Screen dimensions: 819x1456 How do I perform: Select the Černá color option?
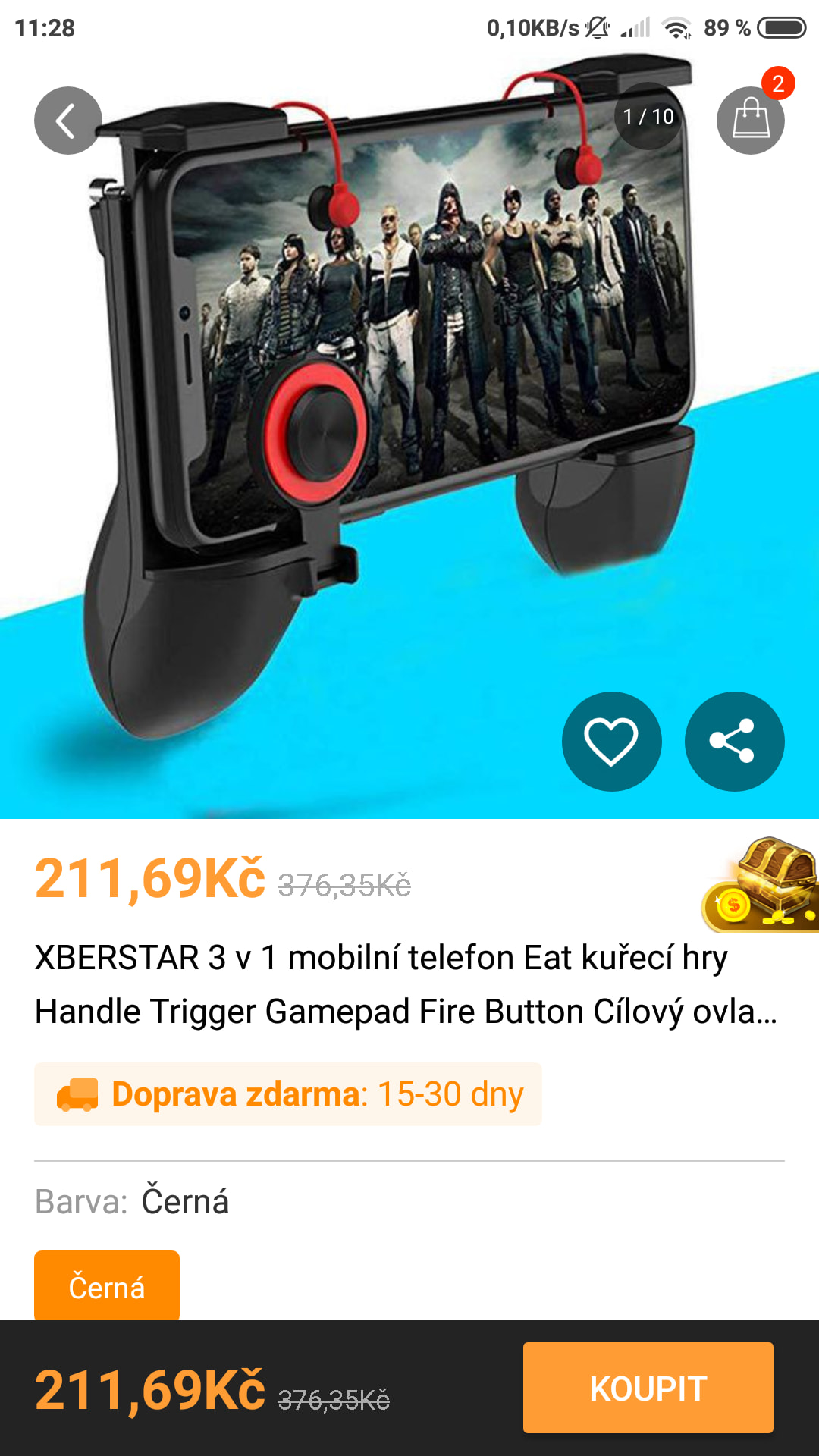tap(107, 1285)
